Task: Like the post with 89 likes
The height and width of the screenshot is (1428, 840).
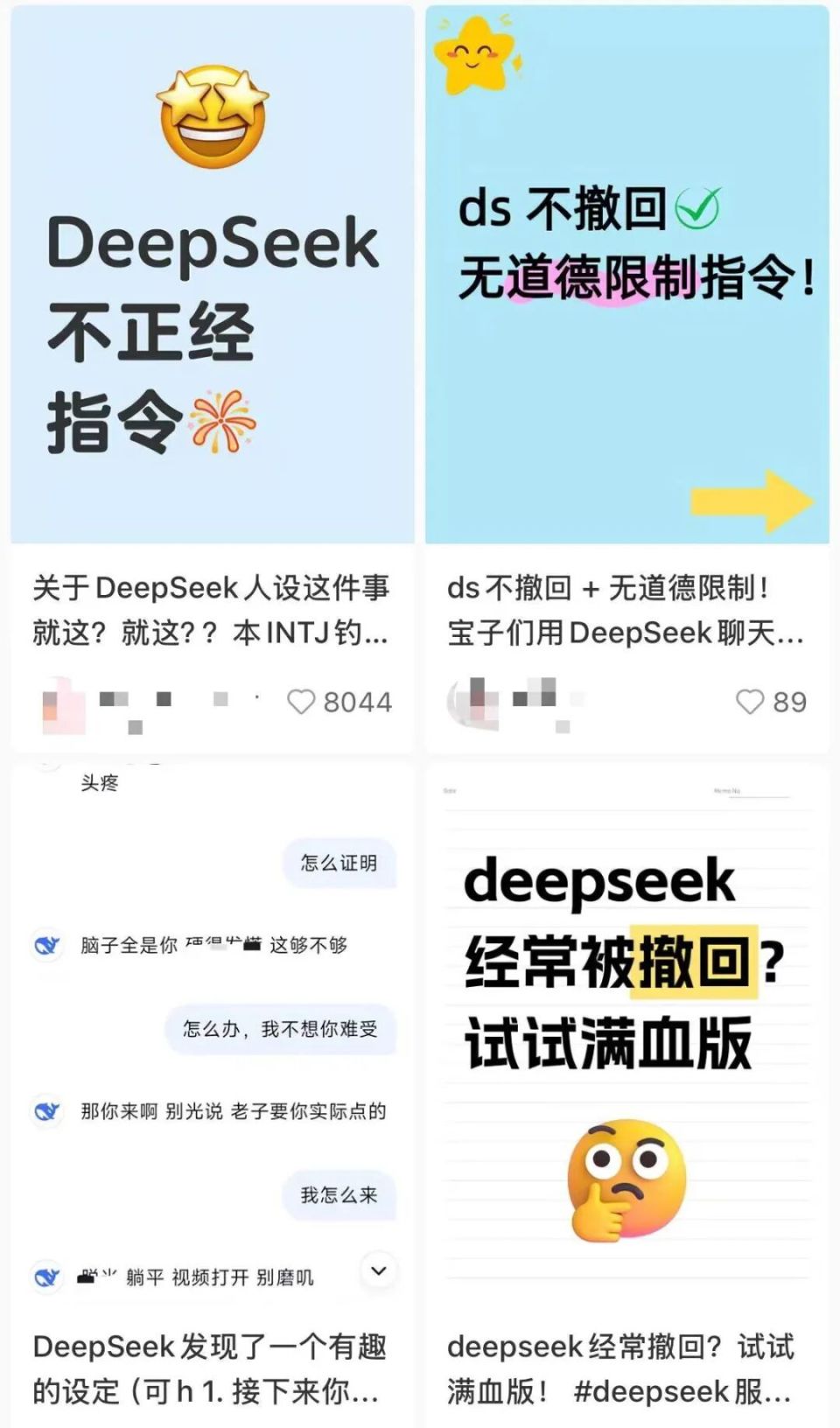Action: pyautogui.click(x=750, y=702)
